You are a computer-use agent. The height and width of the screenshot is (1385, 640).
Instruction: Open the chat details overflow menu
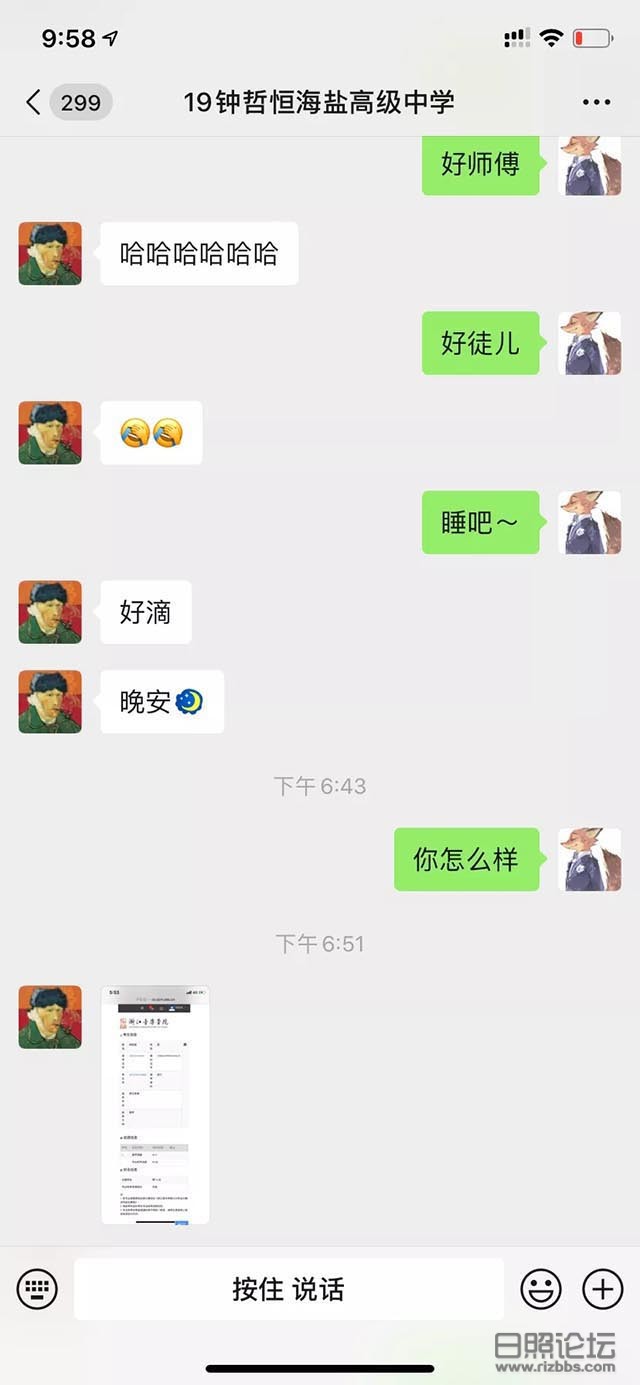coord(596,102)
